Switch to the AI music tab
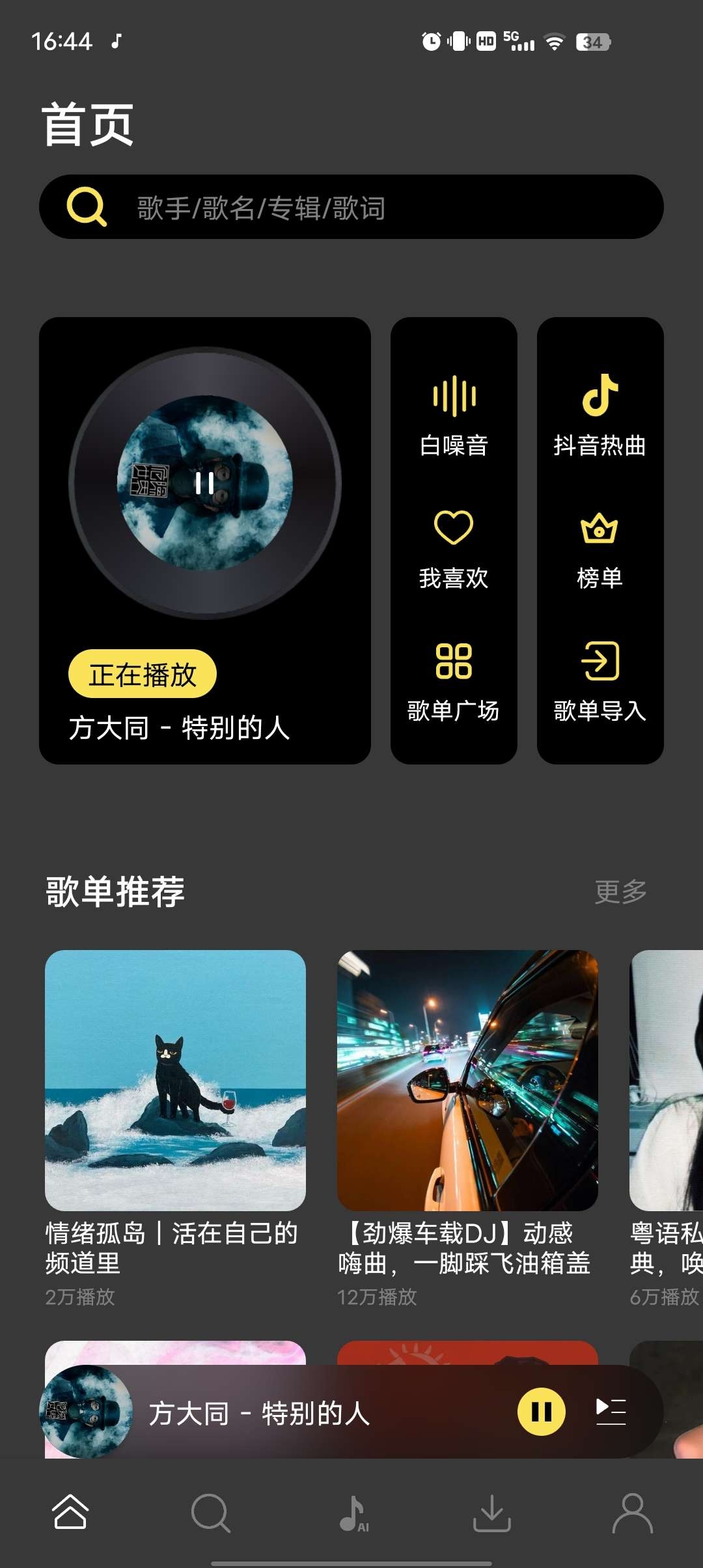 click(x=352, y=1512)
